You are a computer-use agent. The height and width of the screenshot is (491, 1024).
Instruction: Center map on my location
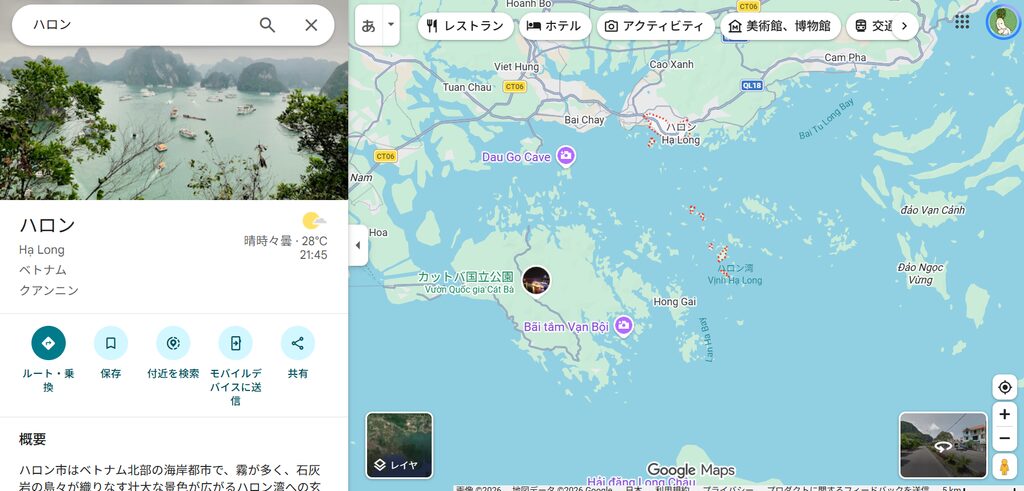click(x=1004, y=387)
